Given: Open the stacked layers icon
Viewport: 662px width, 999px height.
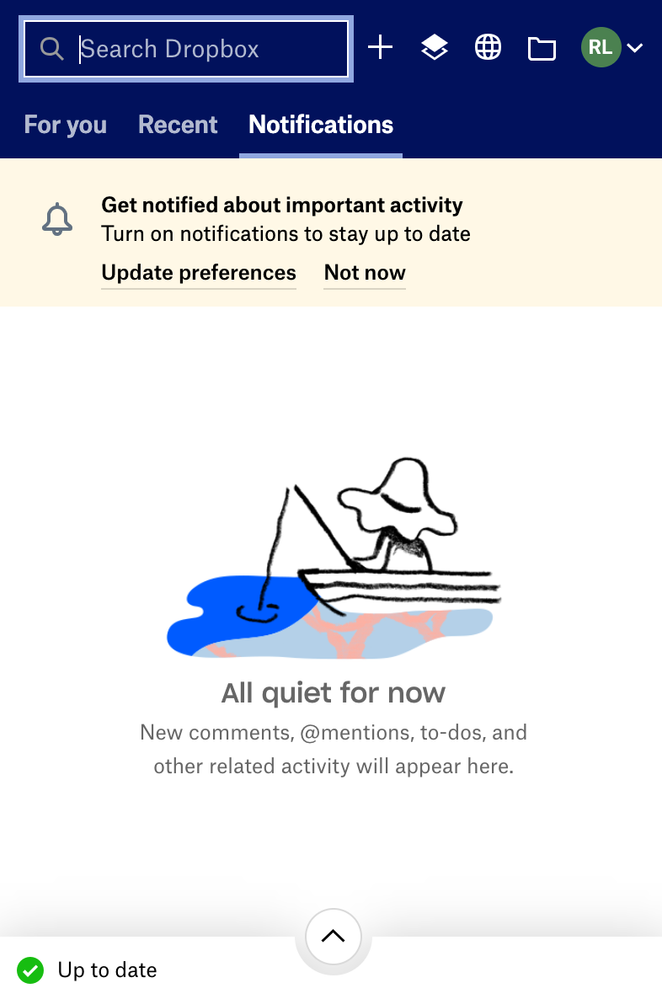Looking at the screenshot, I should [x=434, y=47].
